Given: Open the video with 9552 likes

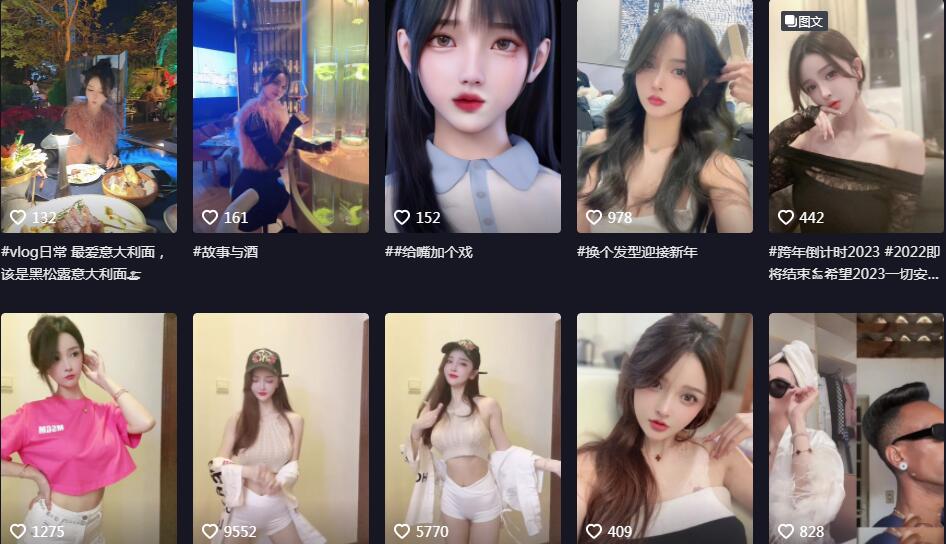Looking at the screenshot, I should (x=280, y=428).
